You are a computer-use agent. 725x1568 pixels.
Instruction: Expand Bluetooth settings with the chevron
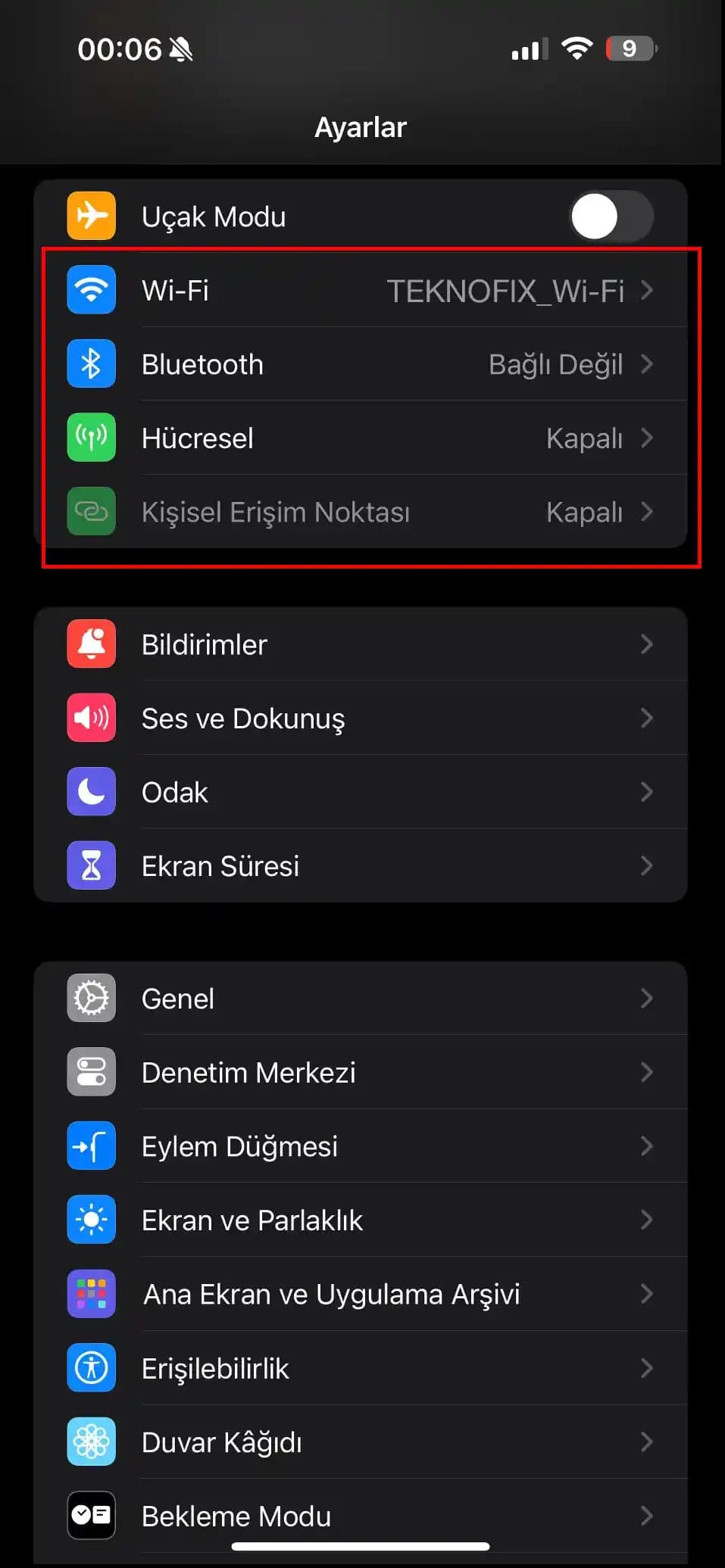[648, 364]
